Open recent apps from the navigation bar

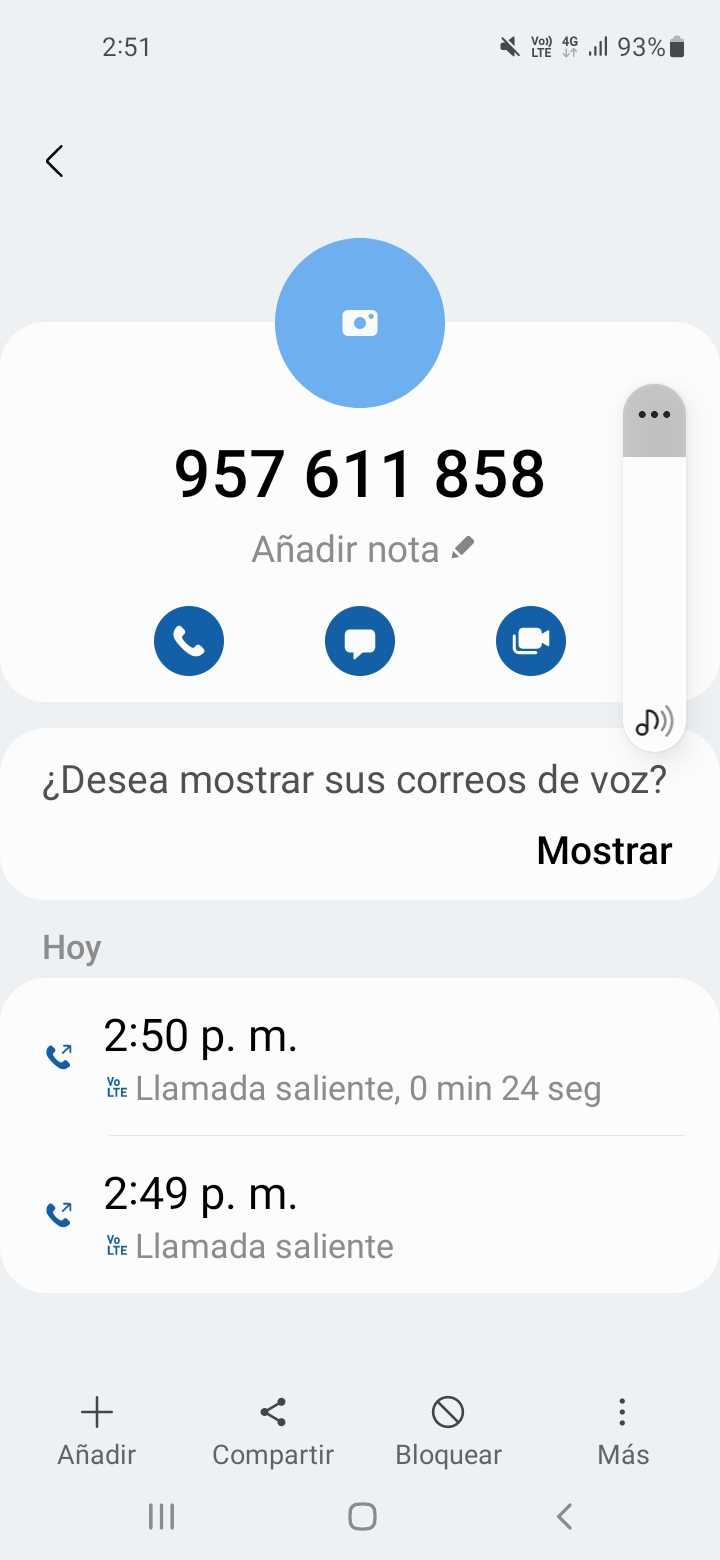pyautogui.click(x=161, y=1517)
